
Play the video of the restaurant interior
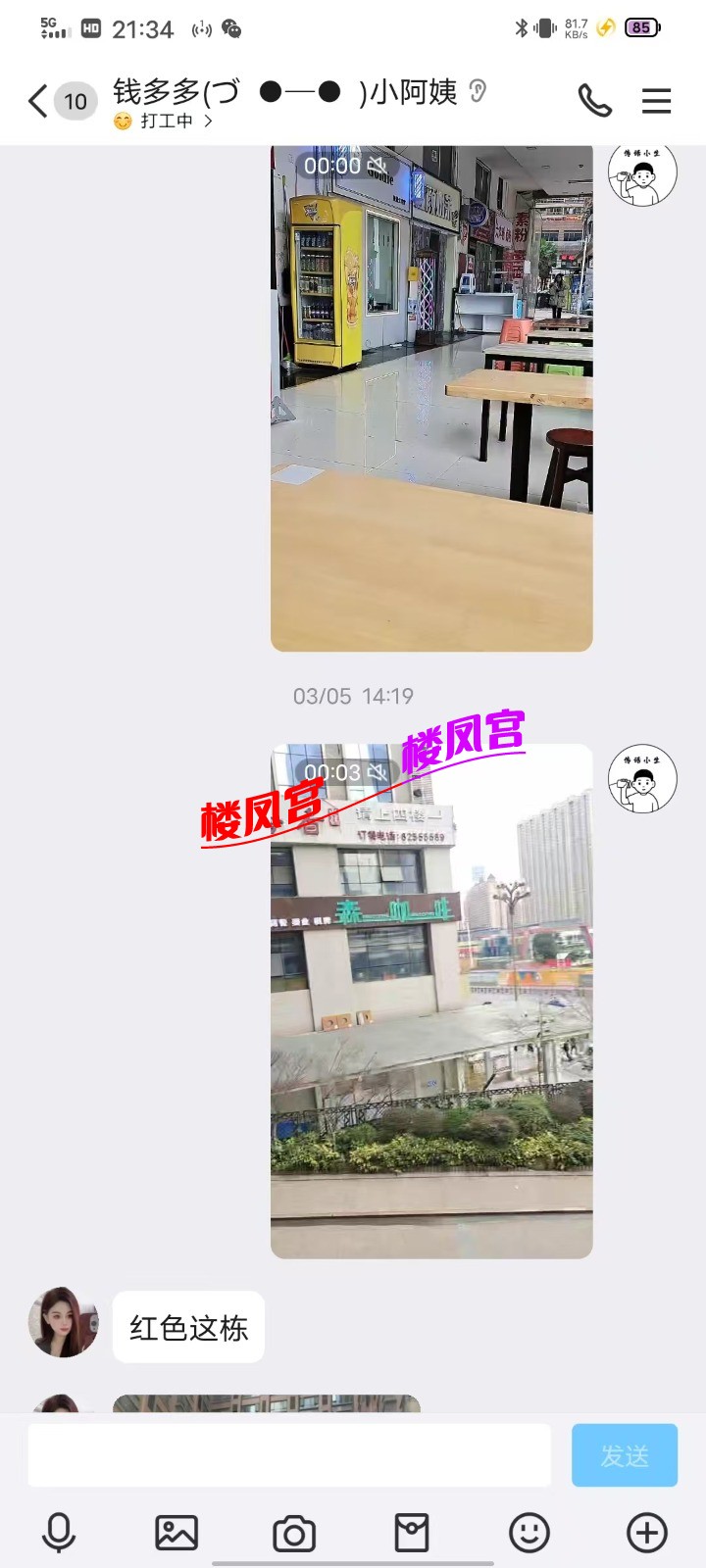pyautogui.click(x=431, y=397)
